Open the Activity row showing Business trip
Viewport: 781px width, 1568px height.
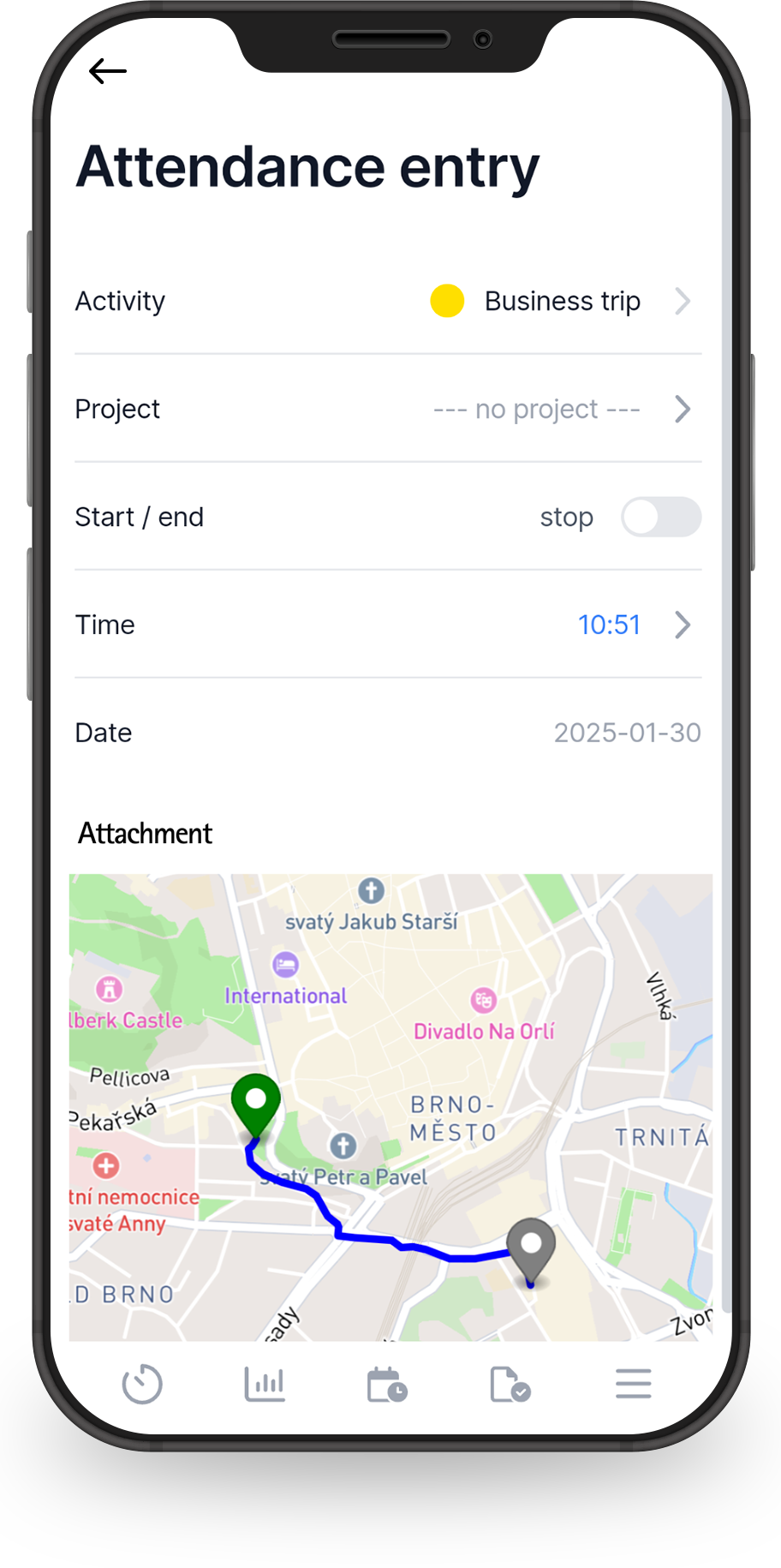(x=388, y=301)
